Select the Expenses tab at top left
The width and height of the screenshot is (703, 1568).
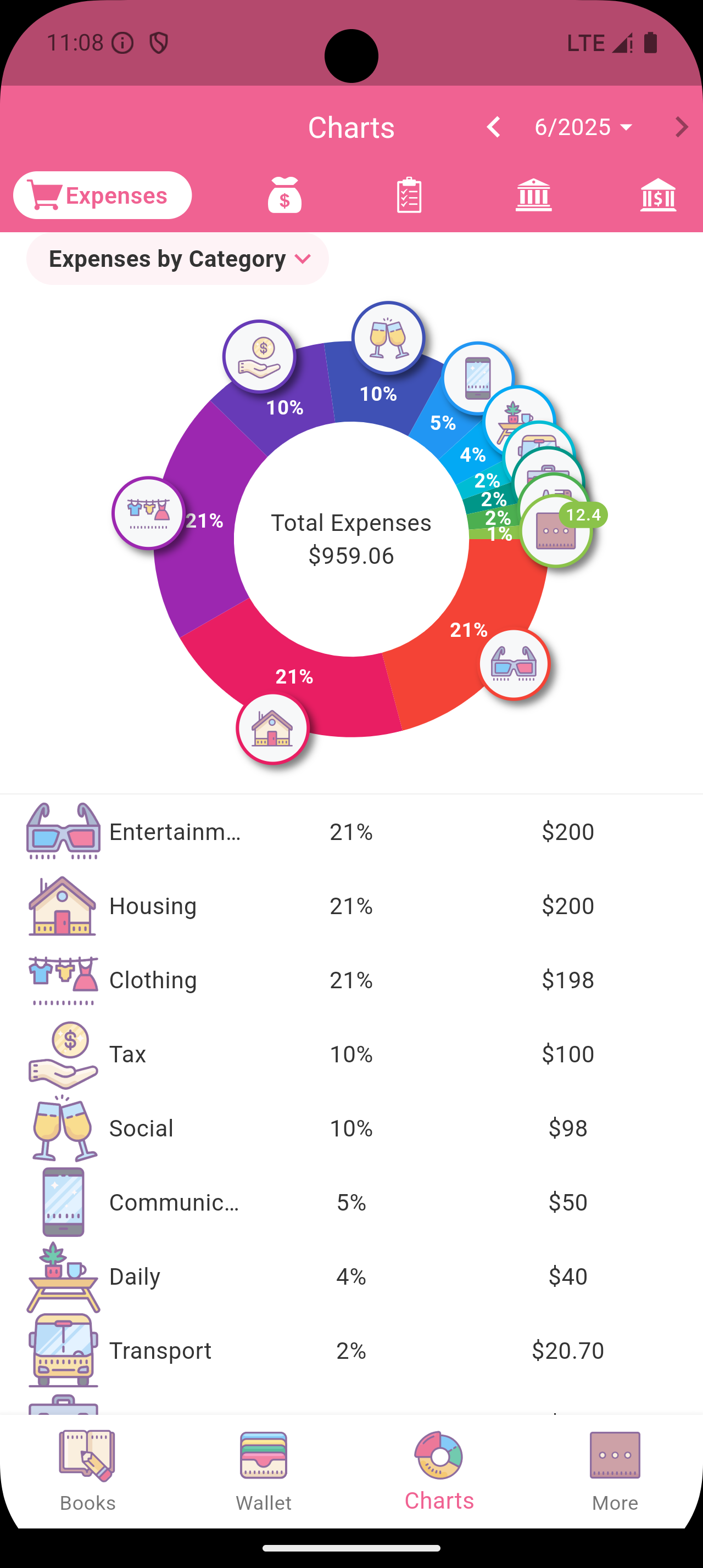pyautogui.click(x=102, y=195)
